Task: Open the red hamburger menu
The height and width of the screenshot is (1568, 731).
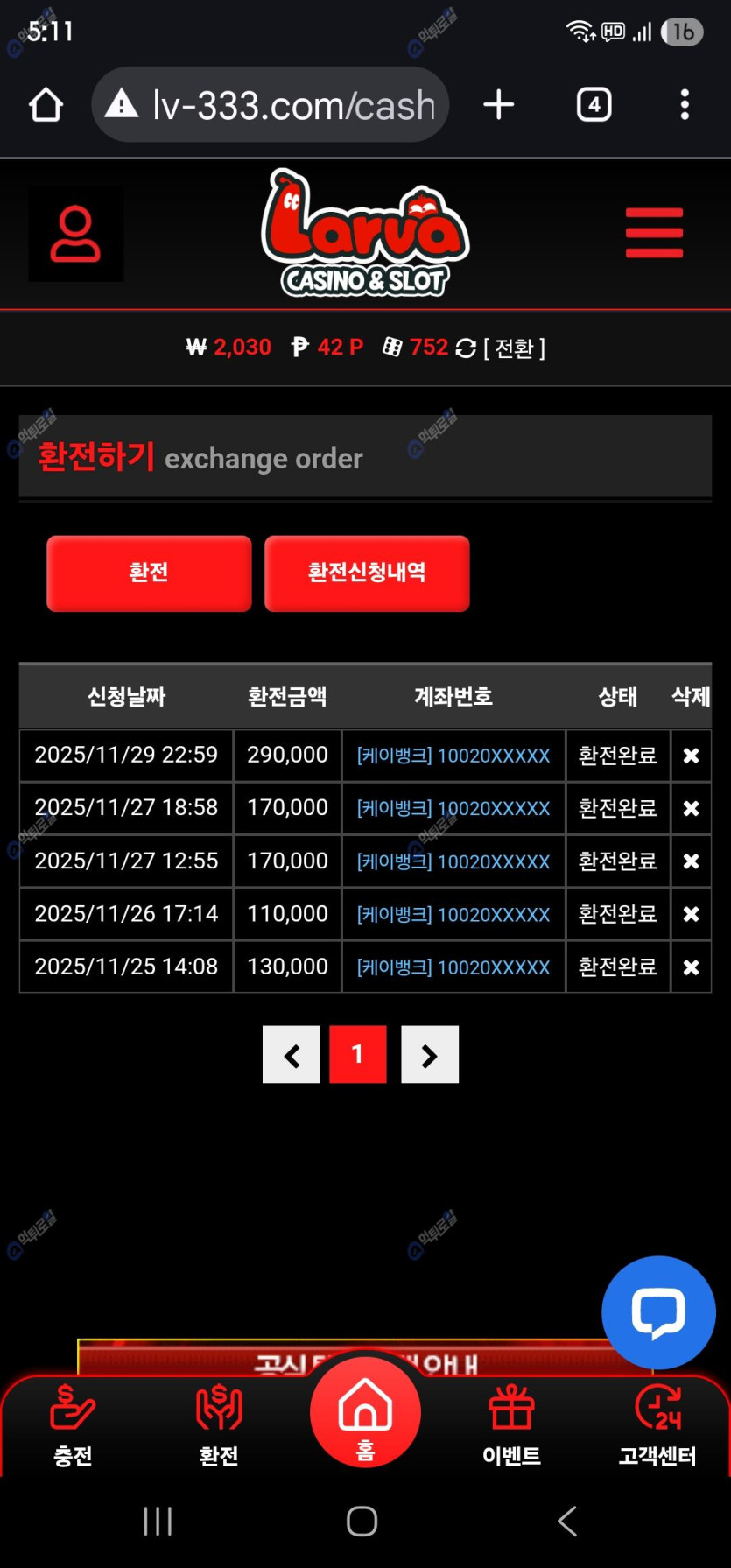Action: [654, 233]
